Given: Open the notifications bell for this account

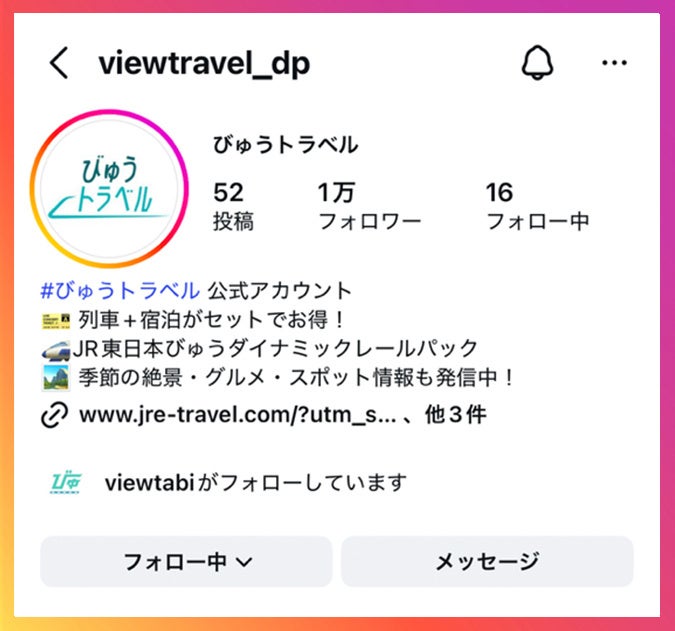Looking at the screenshot, I should click(537, 63).
